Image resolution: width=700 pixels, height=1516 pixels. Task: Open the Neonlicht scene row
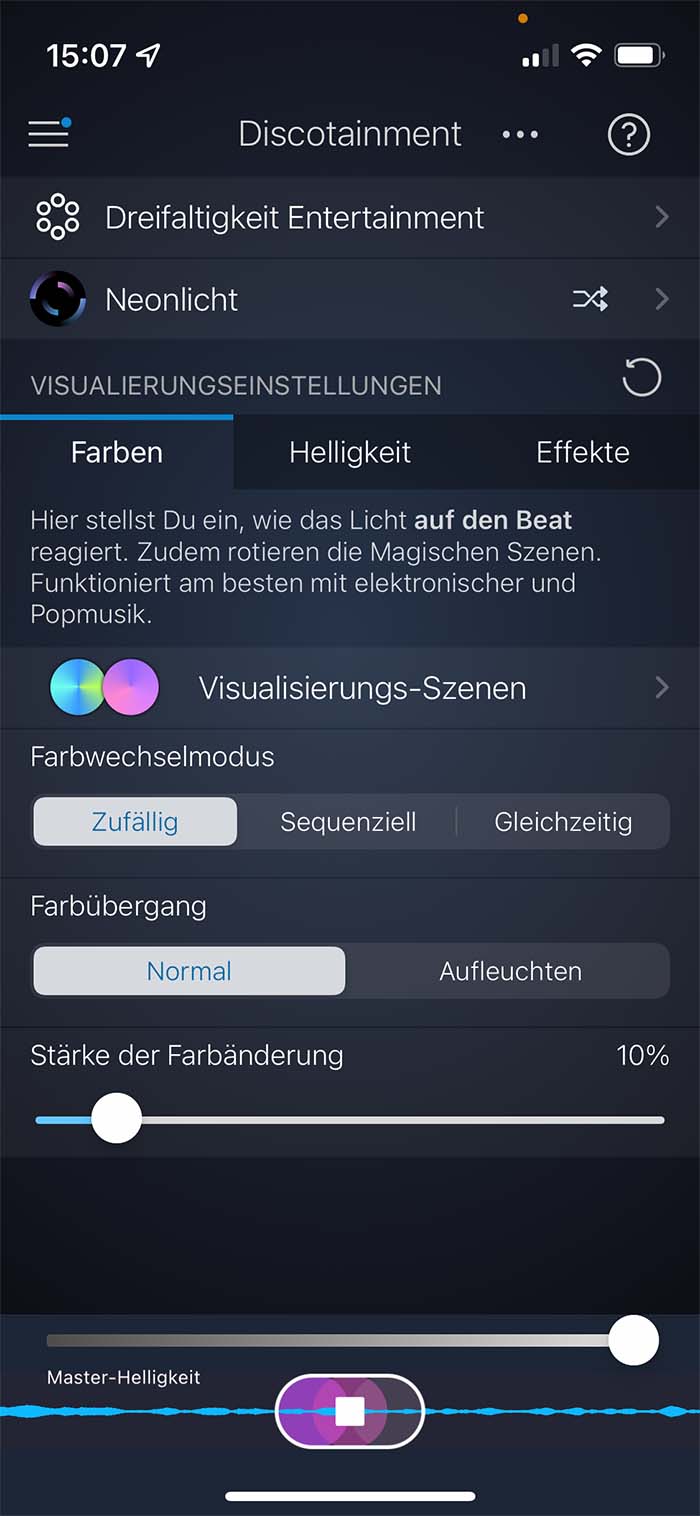tap(300, 299)
